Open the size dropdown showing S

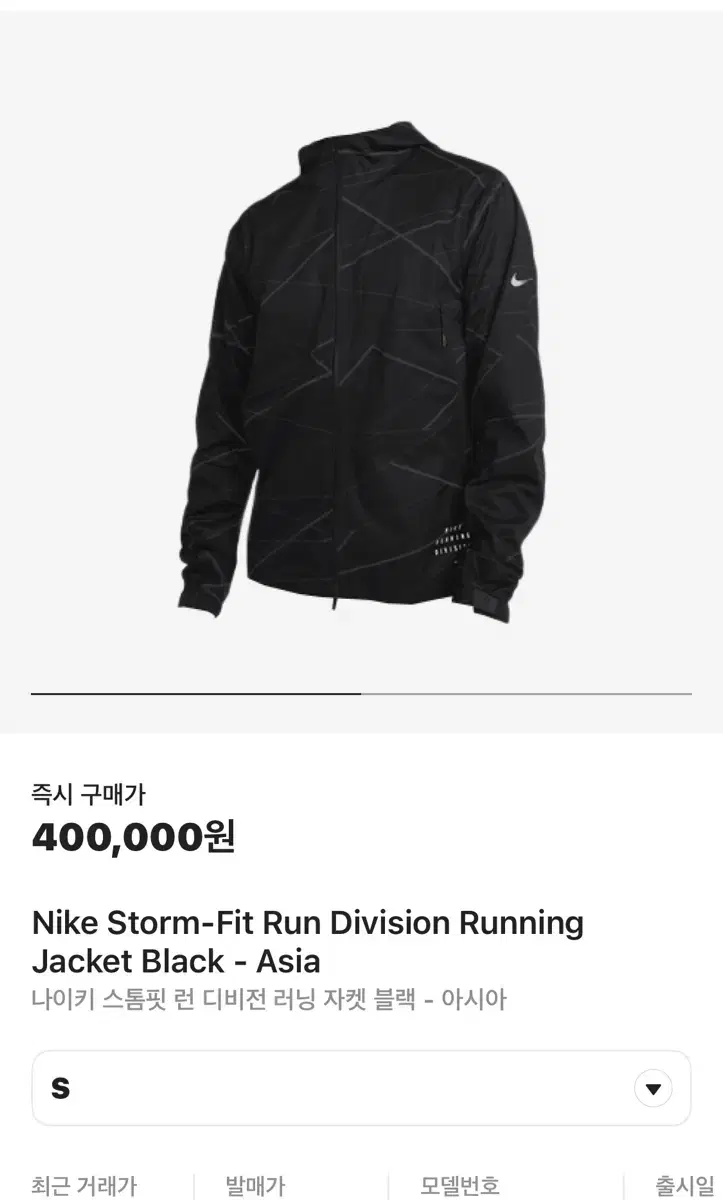[x=360, y=1088]
